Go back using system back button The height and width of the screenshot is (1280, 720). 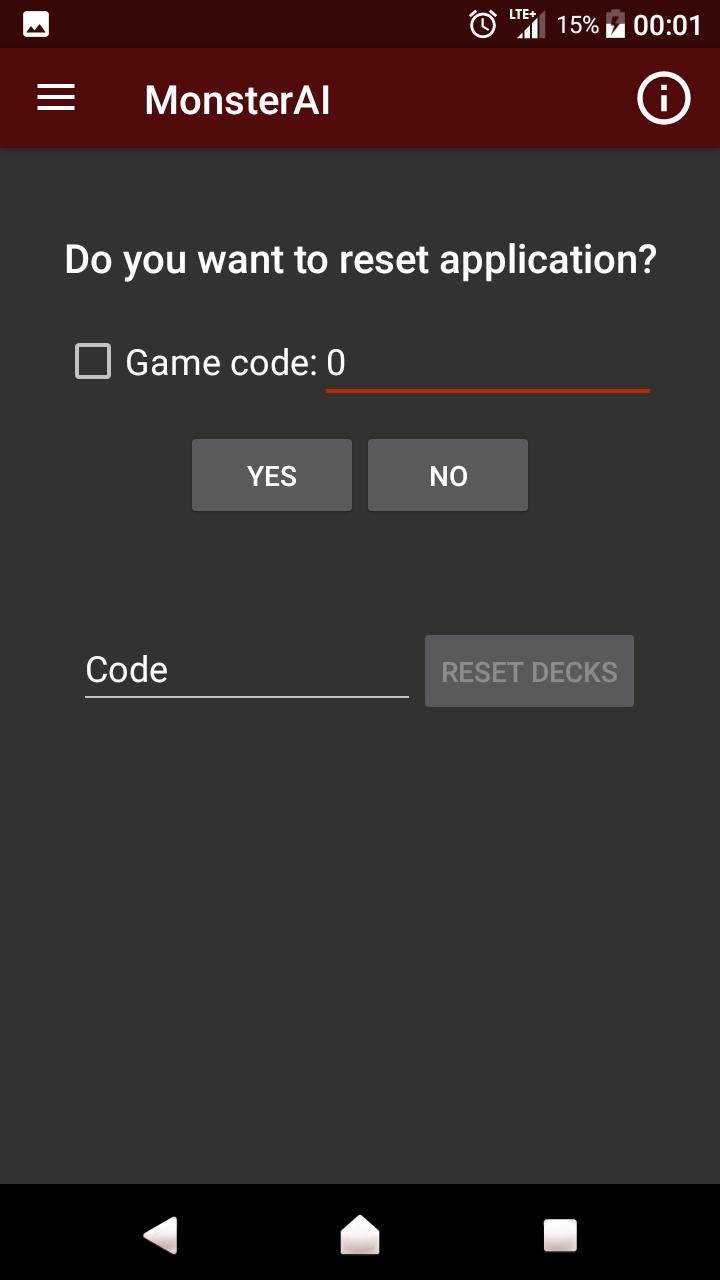tap(161, 1235)
